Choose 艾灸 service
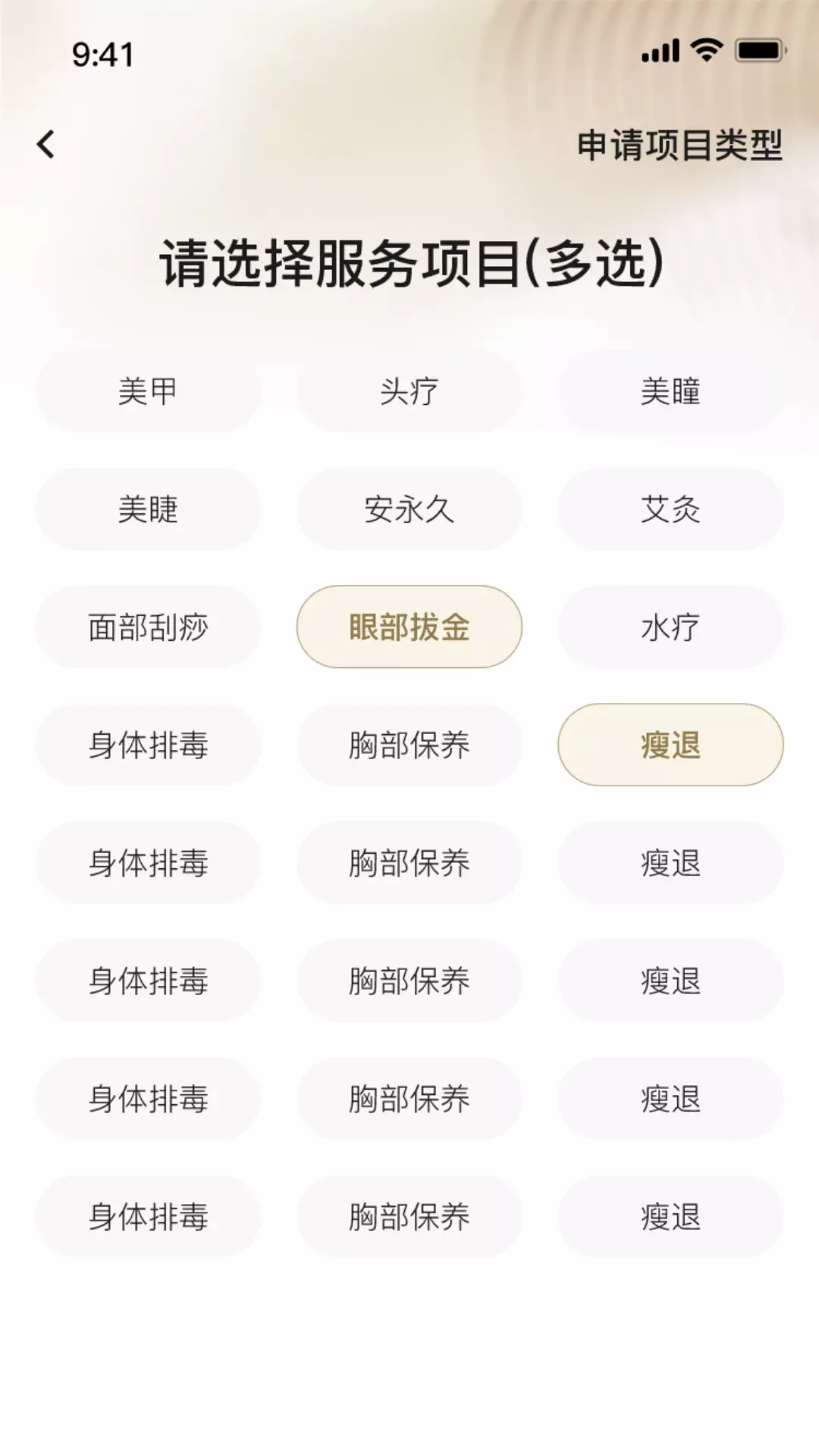Image resolution: width=819 pixels, height=1456 pixels. 670,509
